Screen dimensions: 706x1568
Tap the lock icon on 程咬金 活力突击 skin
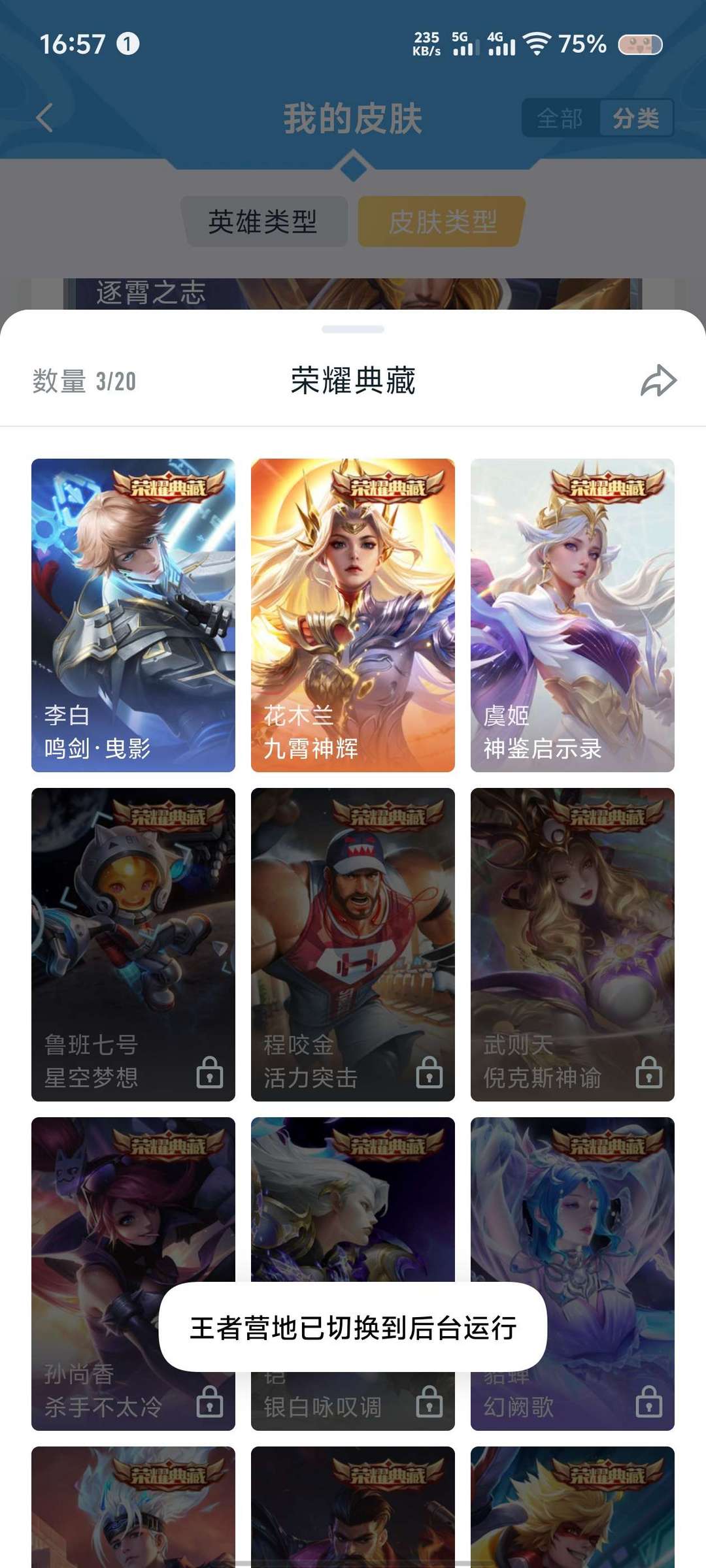pyautogui.click(x=429, y=1071)
